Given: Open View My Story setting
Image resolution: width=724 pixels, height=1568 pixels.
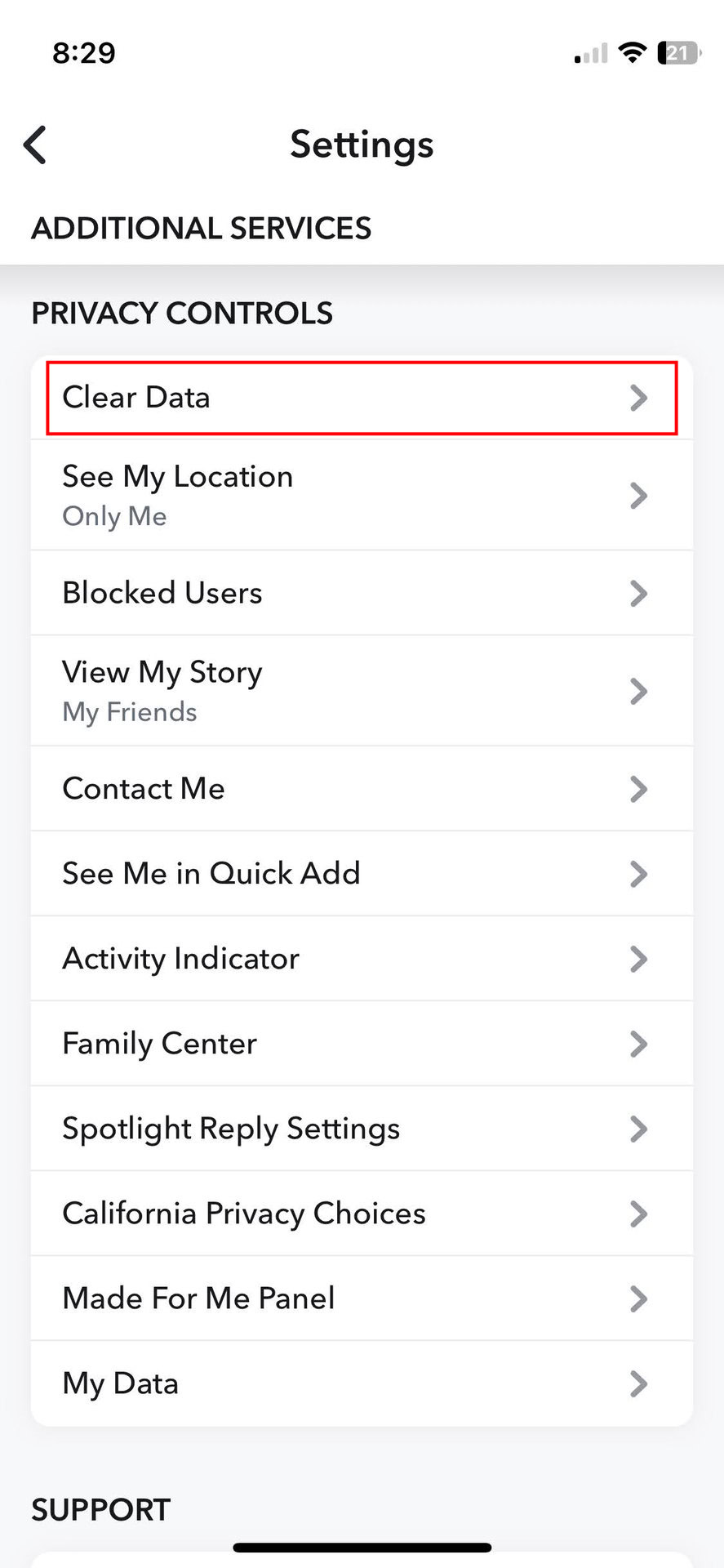Looking at the screenshot, I should 362,691.
